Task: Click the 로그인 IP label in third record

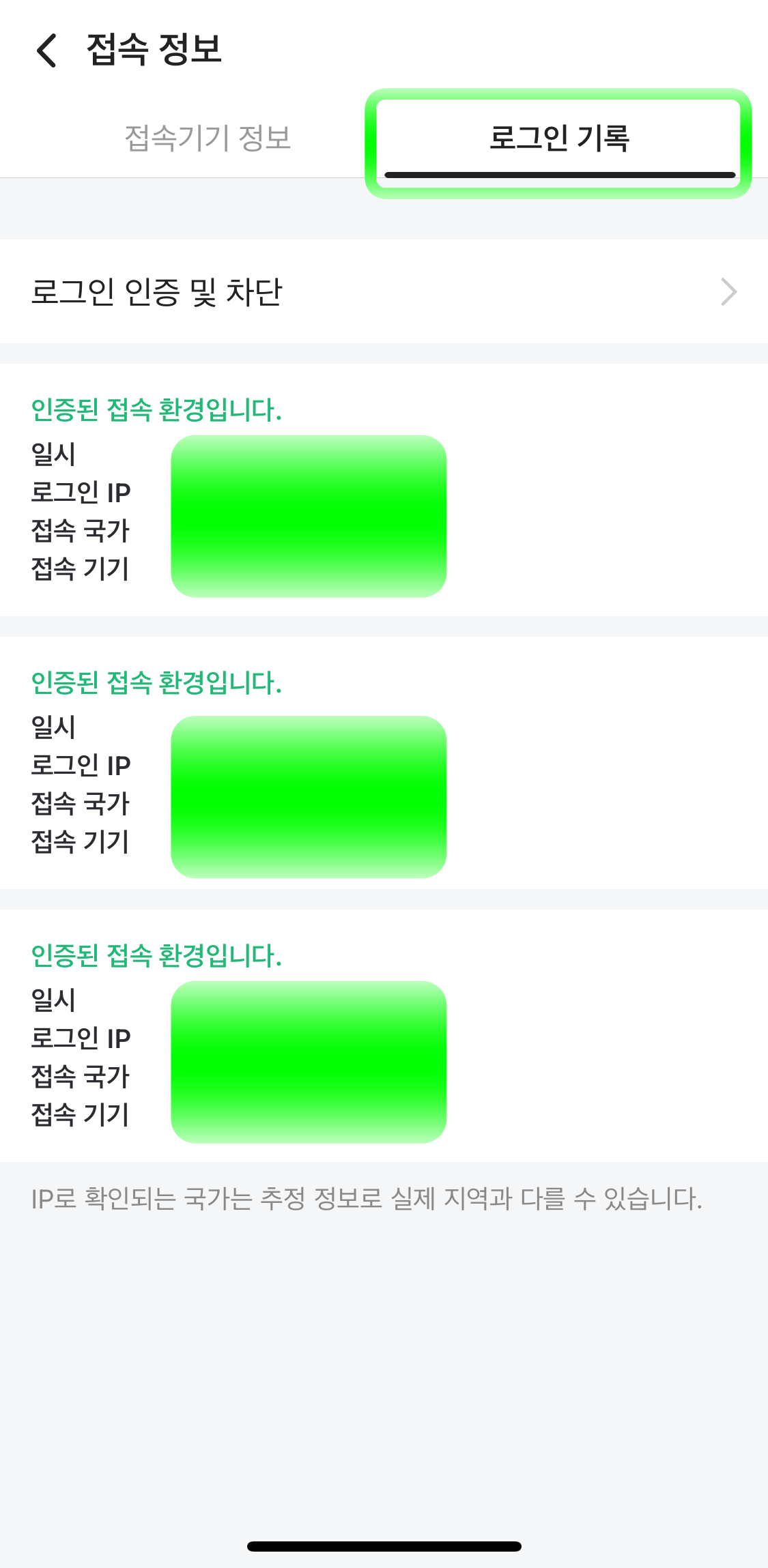Action: (x=81, y=1039)
